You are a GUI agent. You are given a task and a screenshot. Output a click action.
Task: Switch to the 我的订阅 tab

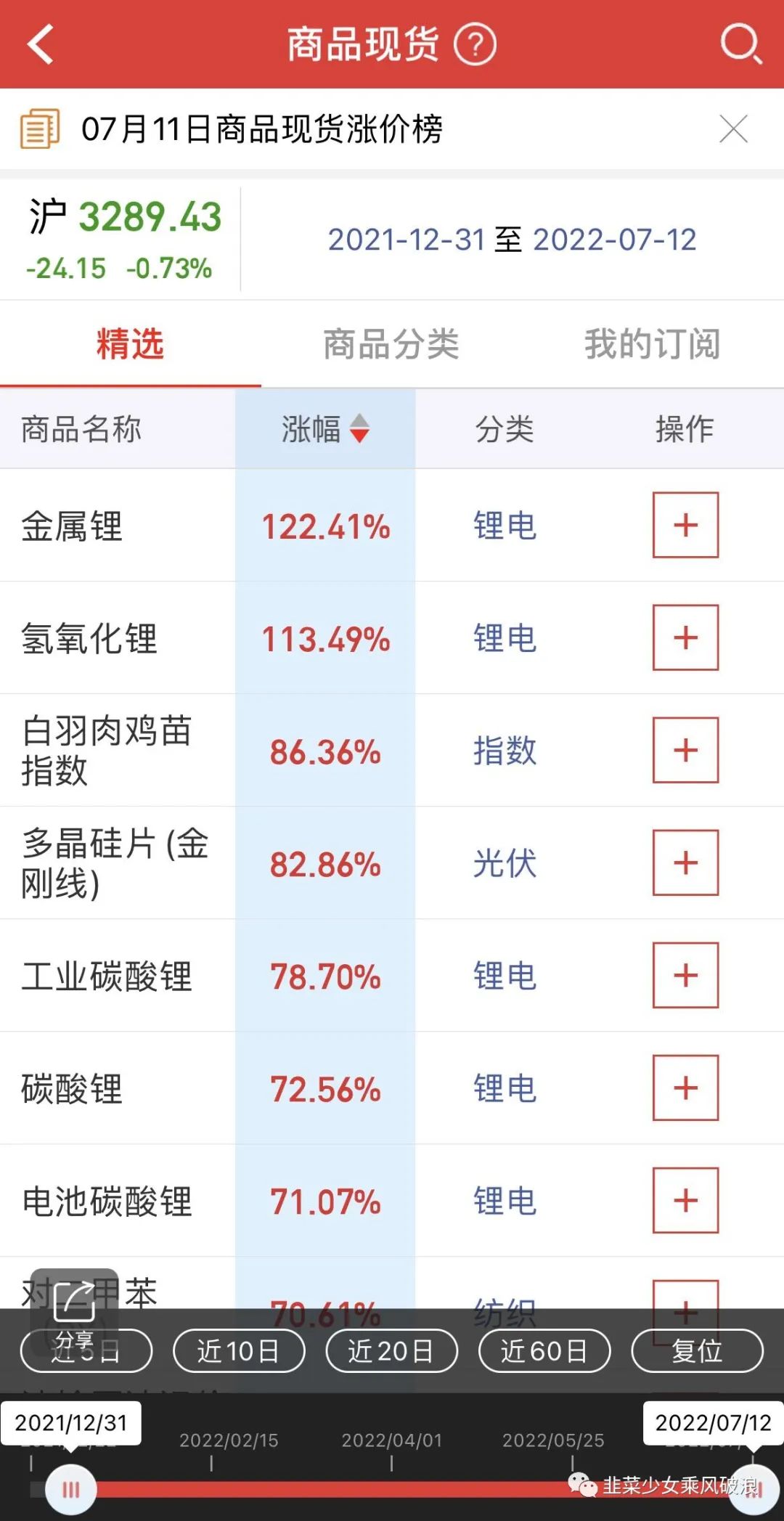coord(652,344)
